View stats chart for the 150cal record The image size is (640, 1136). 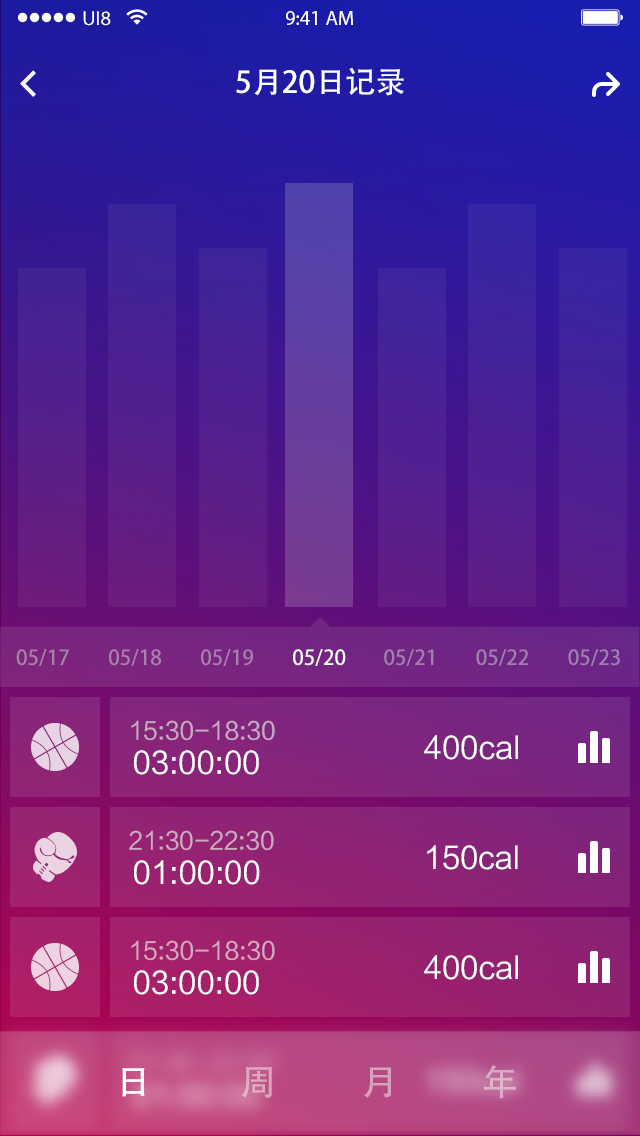[594, 857]
